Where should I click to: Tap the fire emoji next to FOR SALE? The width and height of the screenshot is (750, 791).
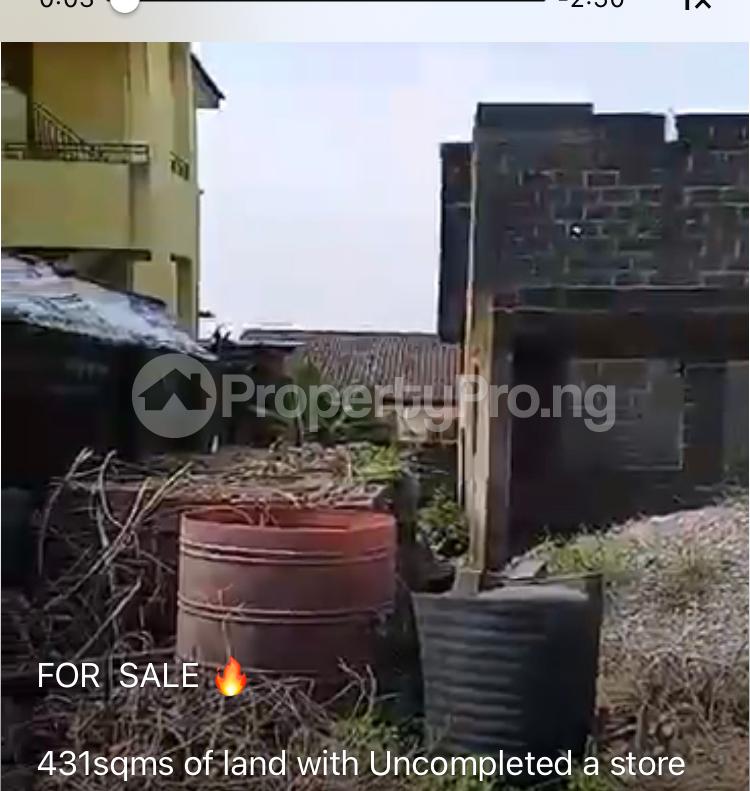(x=229, y=675)
